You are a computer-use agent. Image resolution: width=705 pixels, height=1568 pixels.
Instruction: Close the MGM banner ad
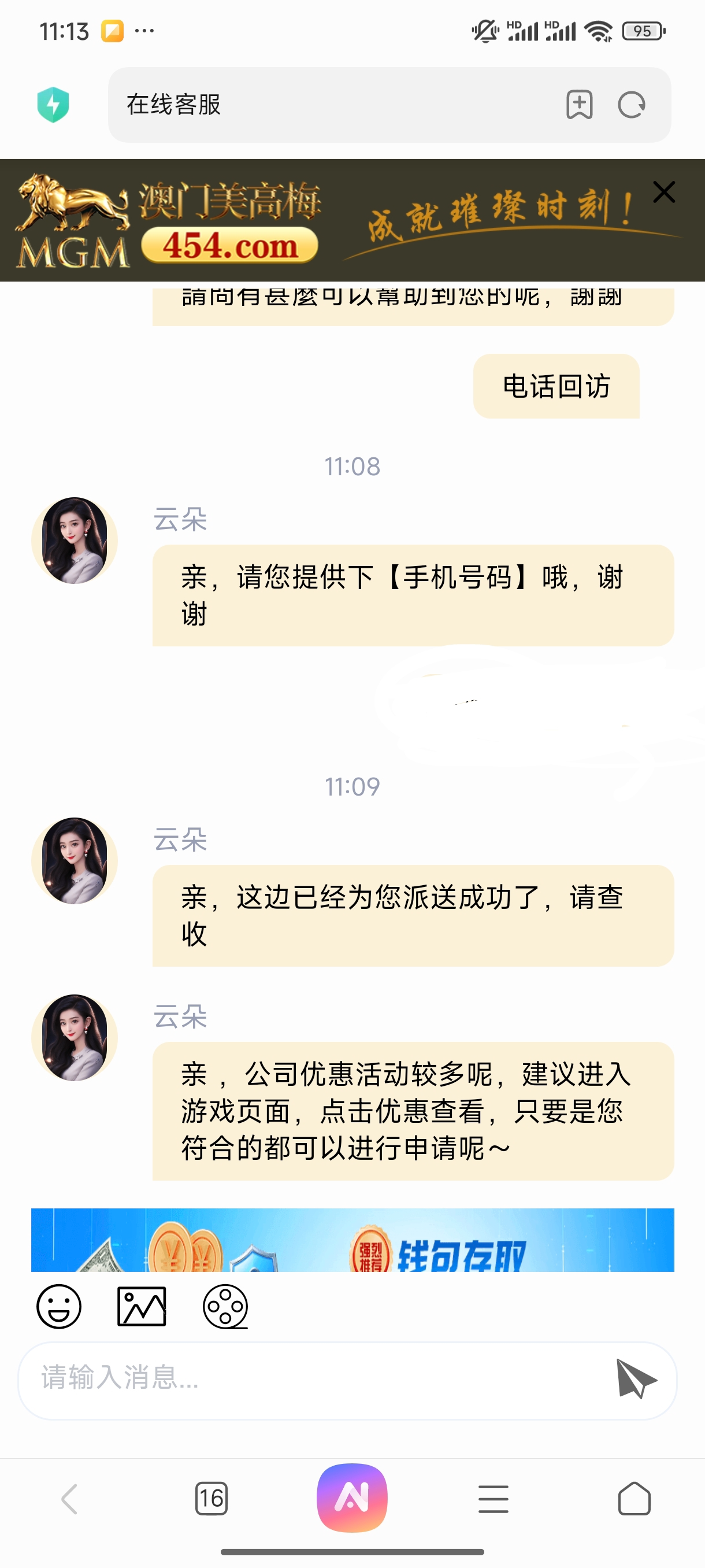coord(663,193)
